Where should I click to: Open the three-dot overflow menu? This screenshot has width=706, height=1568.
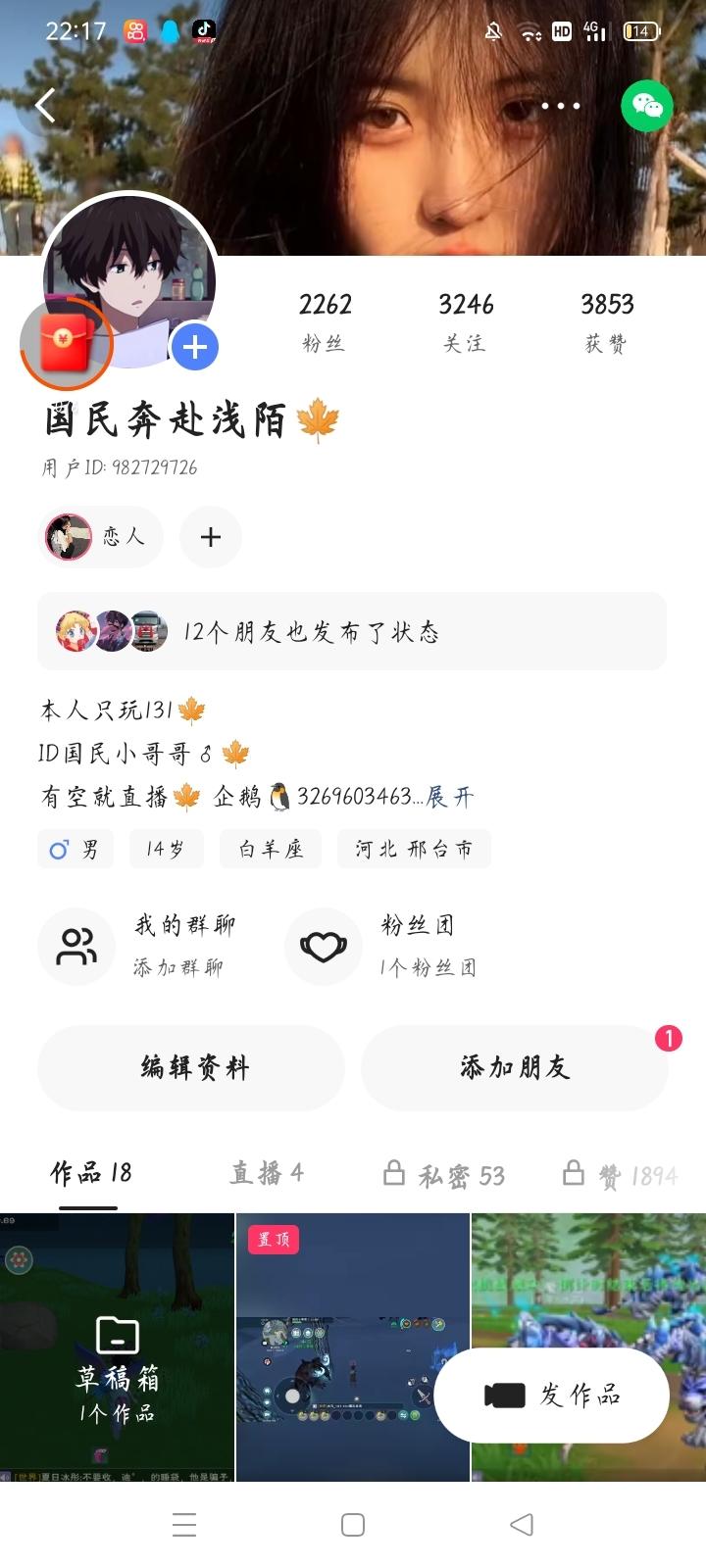click(561, 106)
